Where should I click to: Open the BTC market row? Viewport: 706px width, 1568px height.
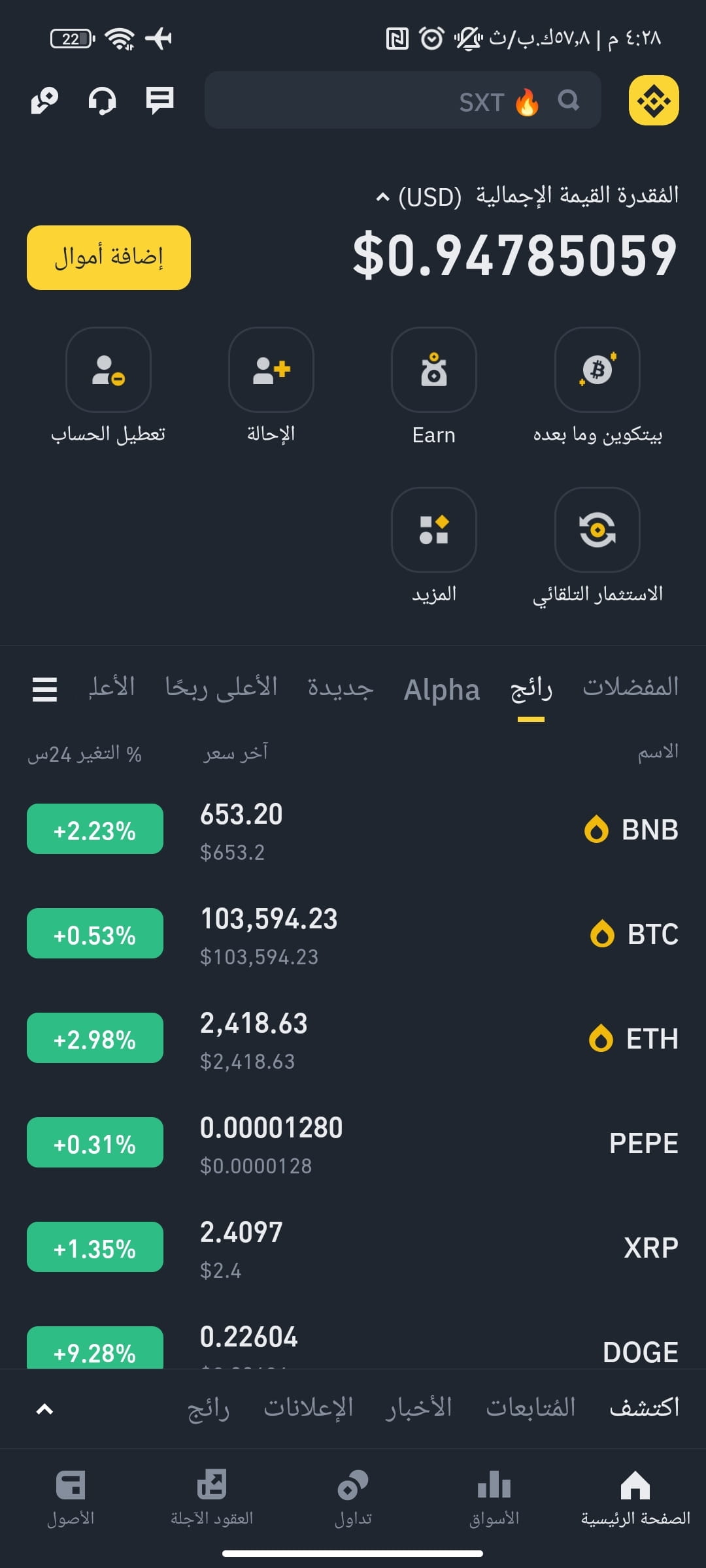pyautogui.click(x=353, y=934)
